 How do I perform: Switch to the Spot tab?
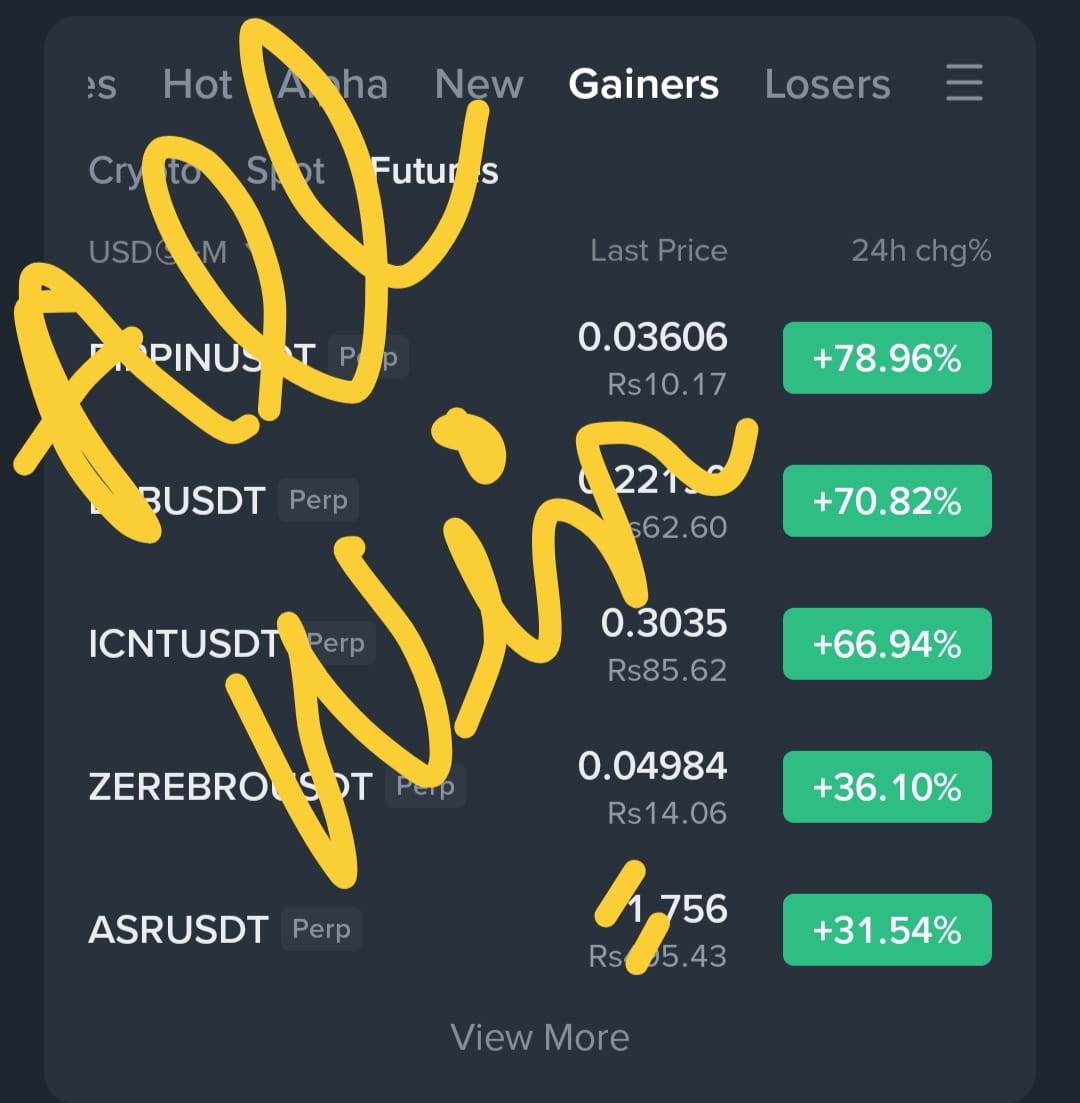coord(283,171)
